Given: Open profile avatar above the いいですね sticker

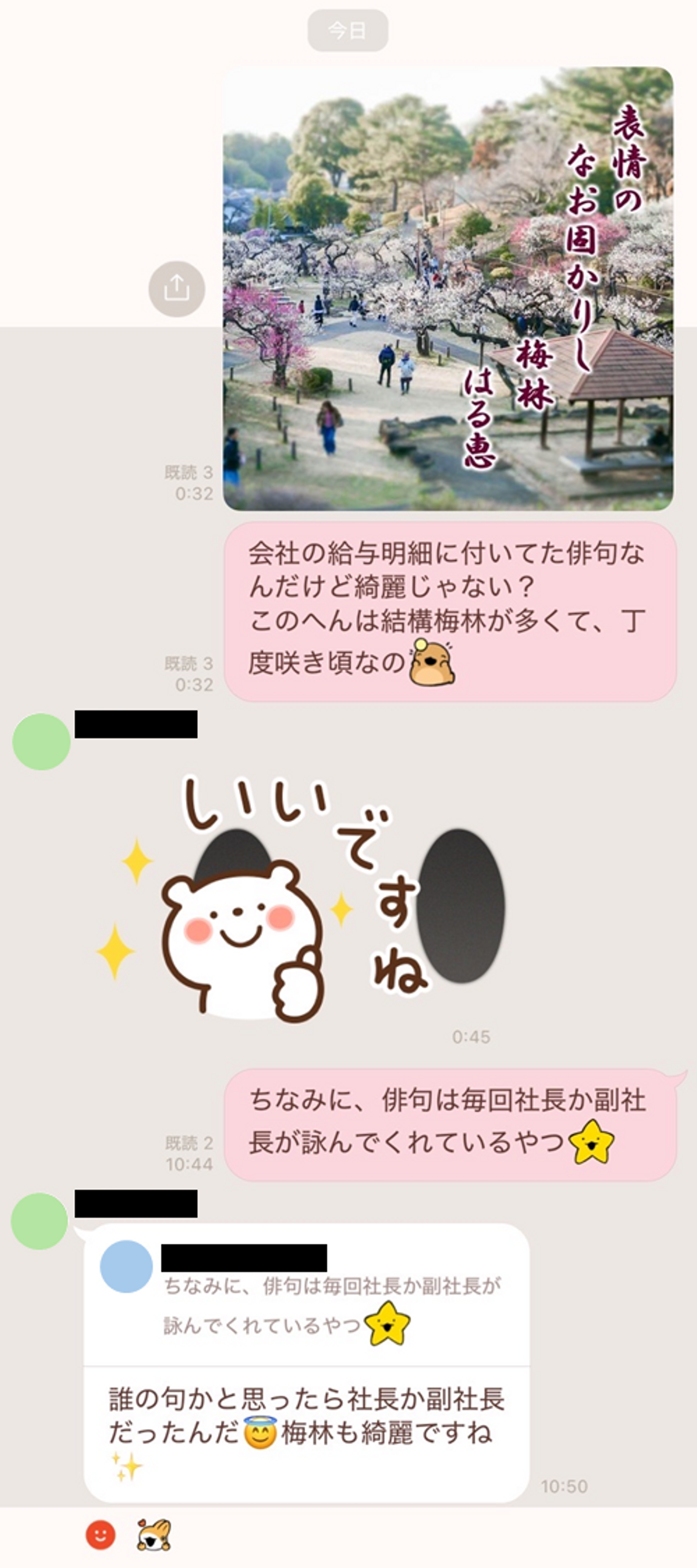Looking at the screenshot, I should 42,742.
